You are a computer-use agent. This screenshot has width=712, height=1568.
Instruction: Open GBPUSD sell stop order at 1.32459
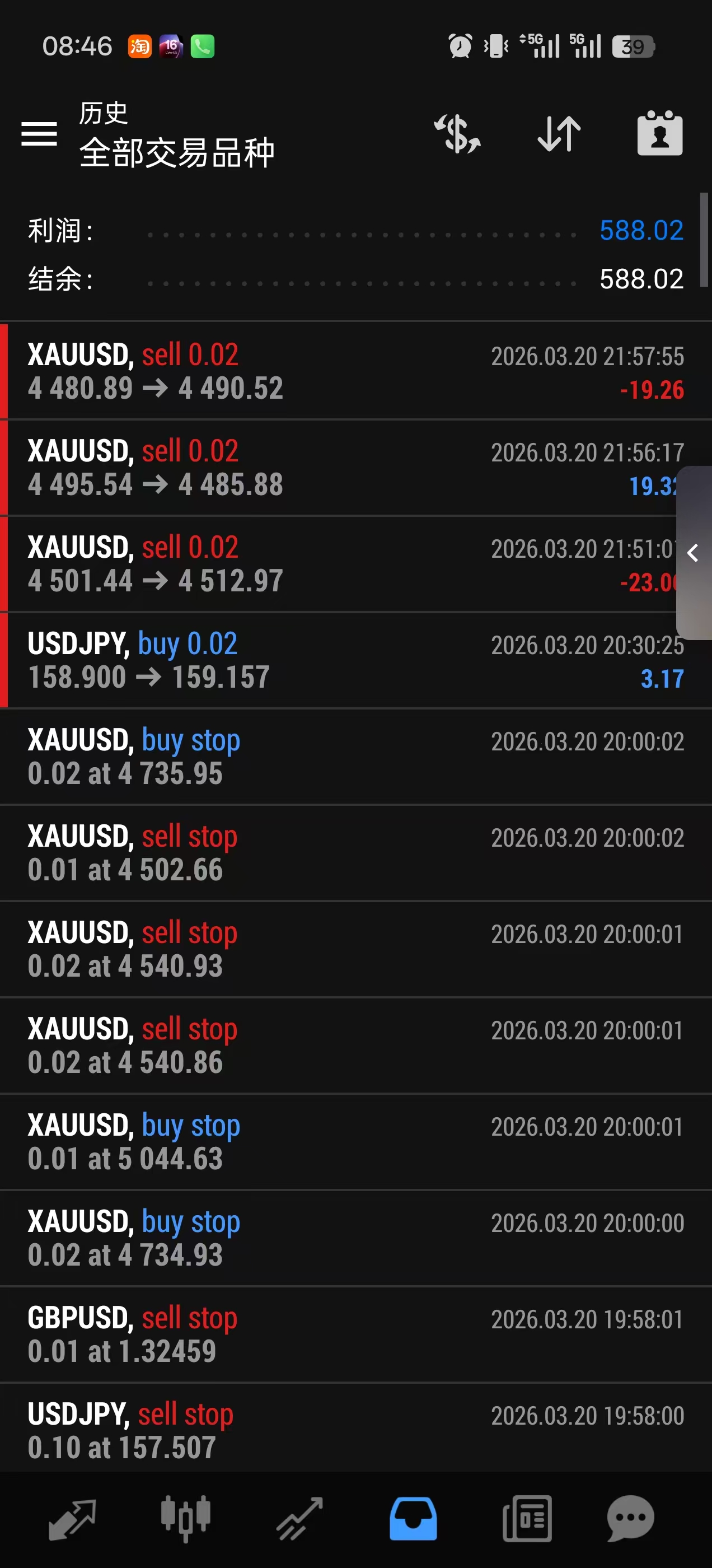341,1334
